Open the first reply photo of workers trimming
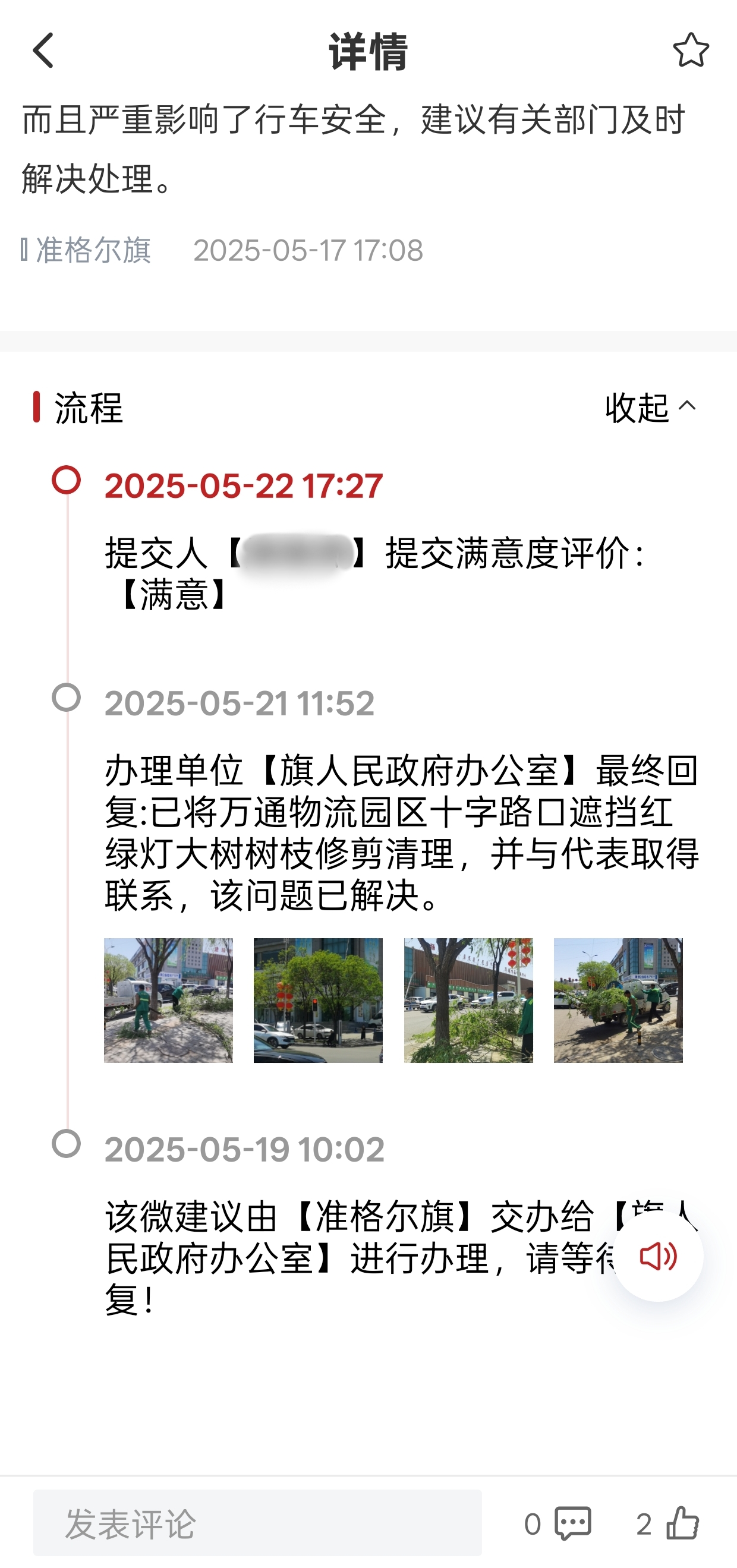The width and height of the screenshot is (737, 1568). click(168, 1000)
